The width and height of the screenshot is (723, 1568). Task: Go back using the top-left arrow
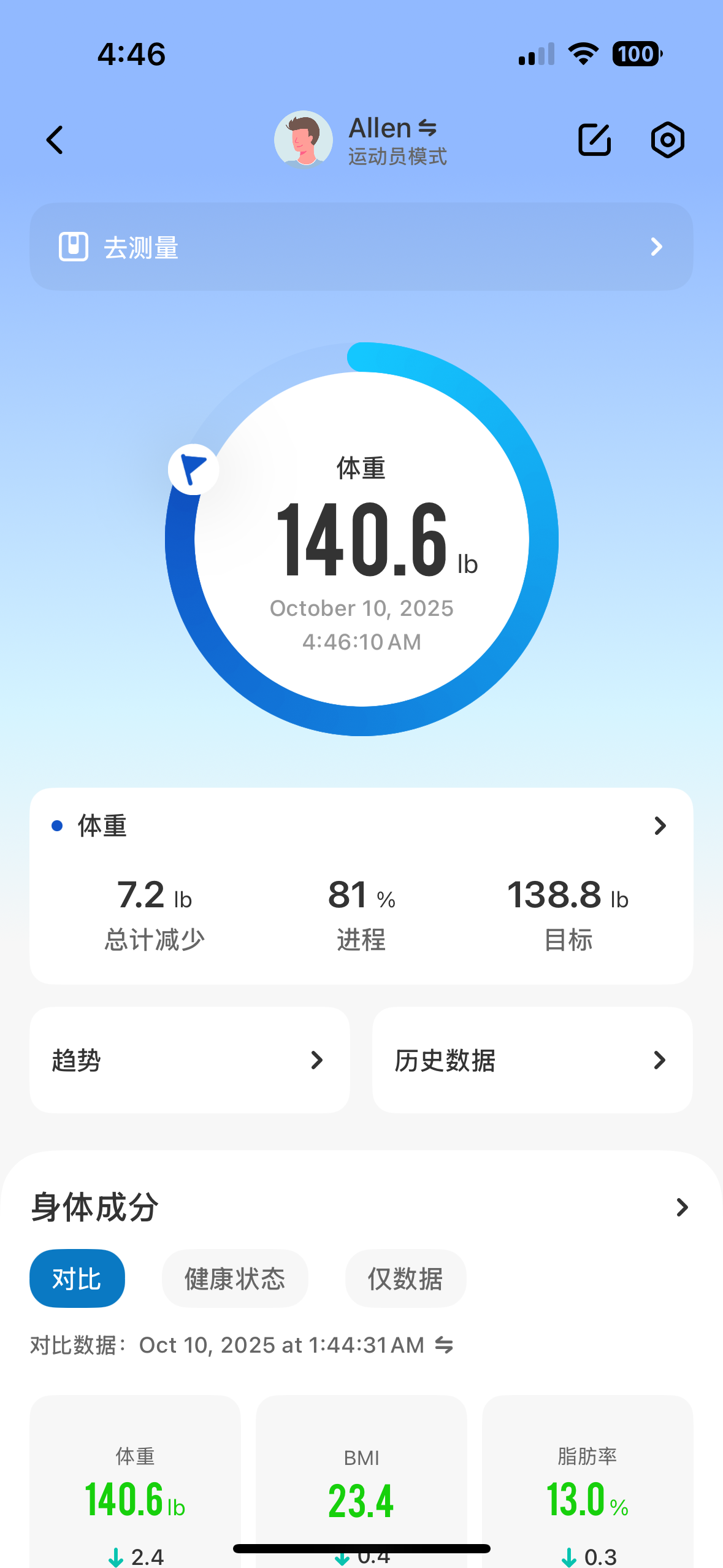pos(55,140)
